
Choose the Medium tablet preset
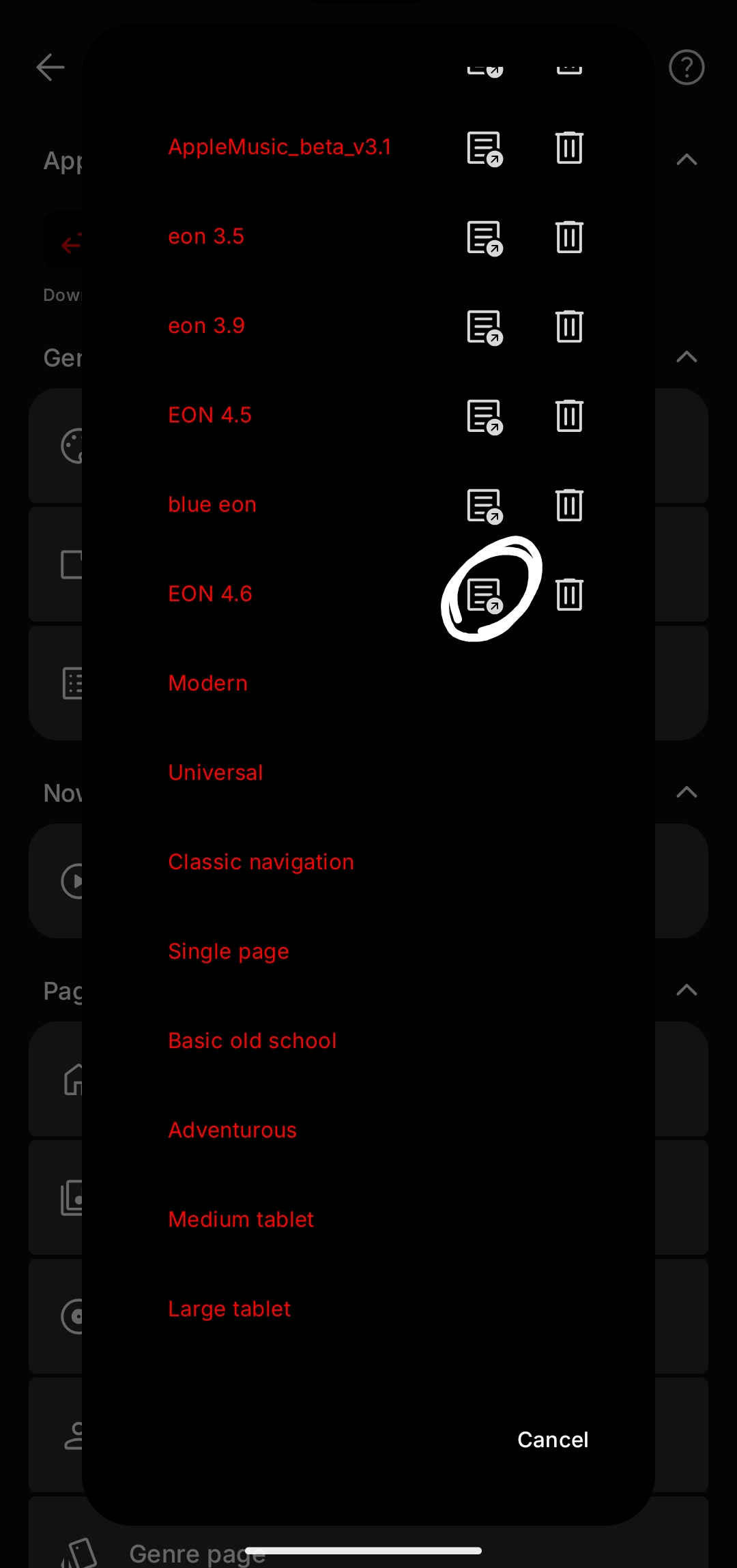(x=240, y=1219)
